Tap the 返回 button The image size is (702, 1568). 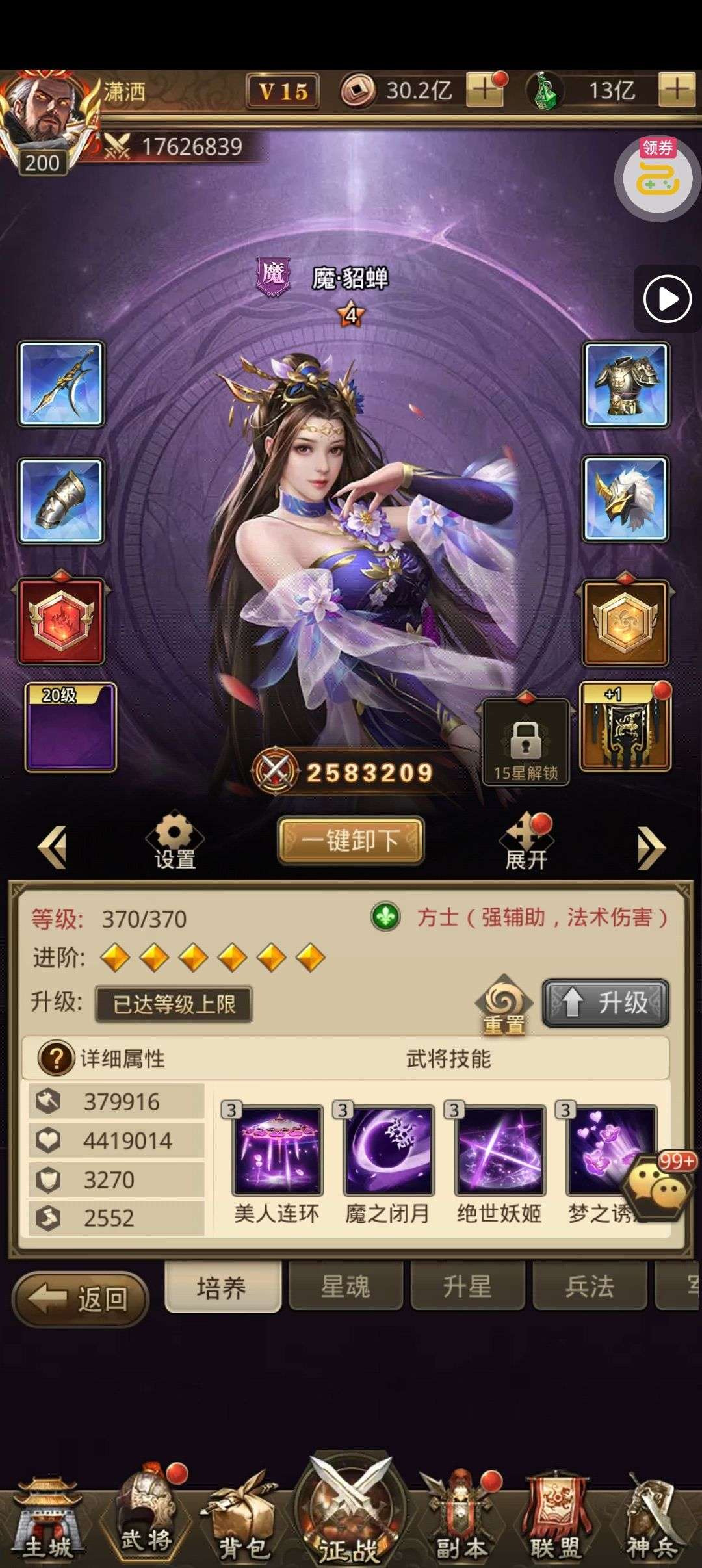[81, 1298]
